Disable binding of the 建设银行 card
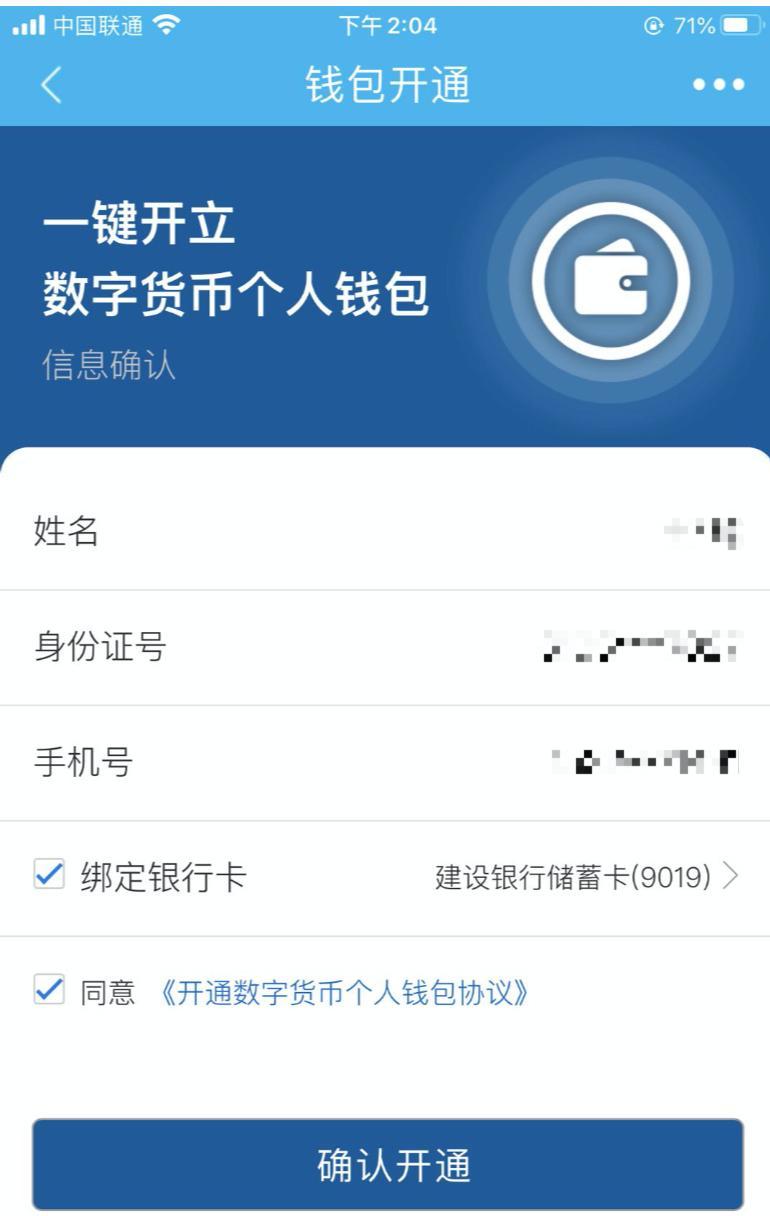This screenshot has height=1216, width=770. (48, 872)
